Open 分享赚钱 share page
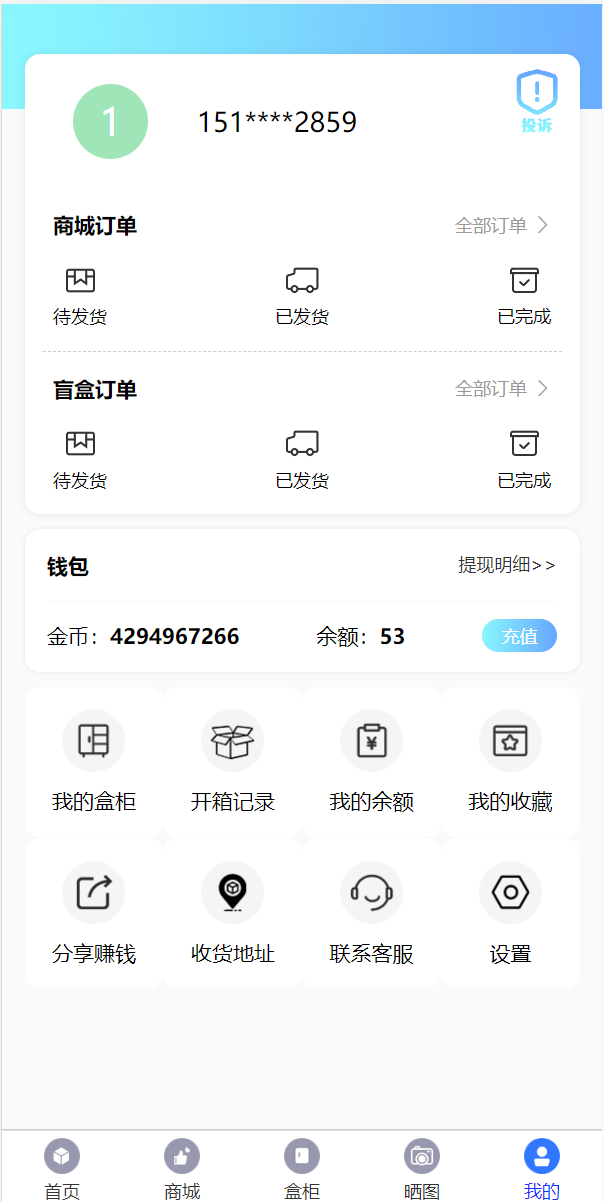Image resolution: width=603 pixels, height=1202 pixels. (94, 913)
